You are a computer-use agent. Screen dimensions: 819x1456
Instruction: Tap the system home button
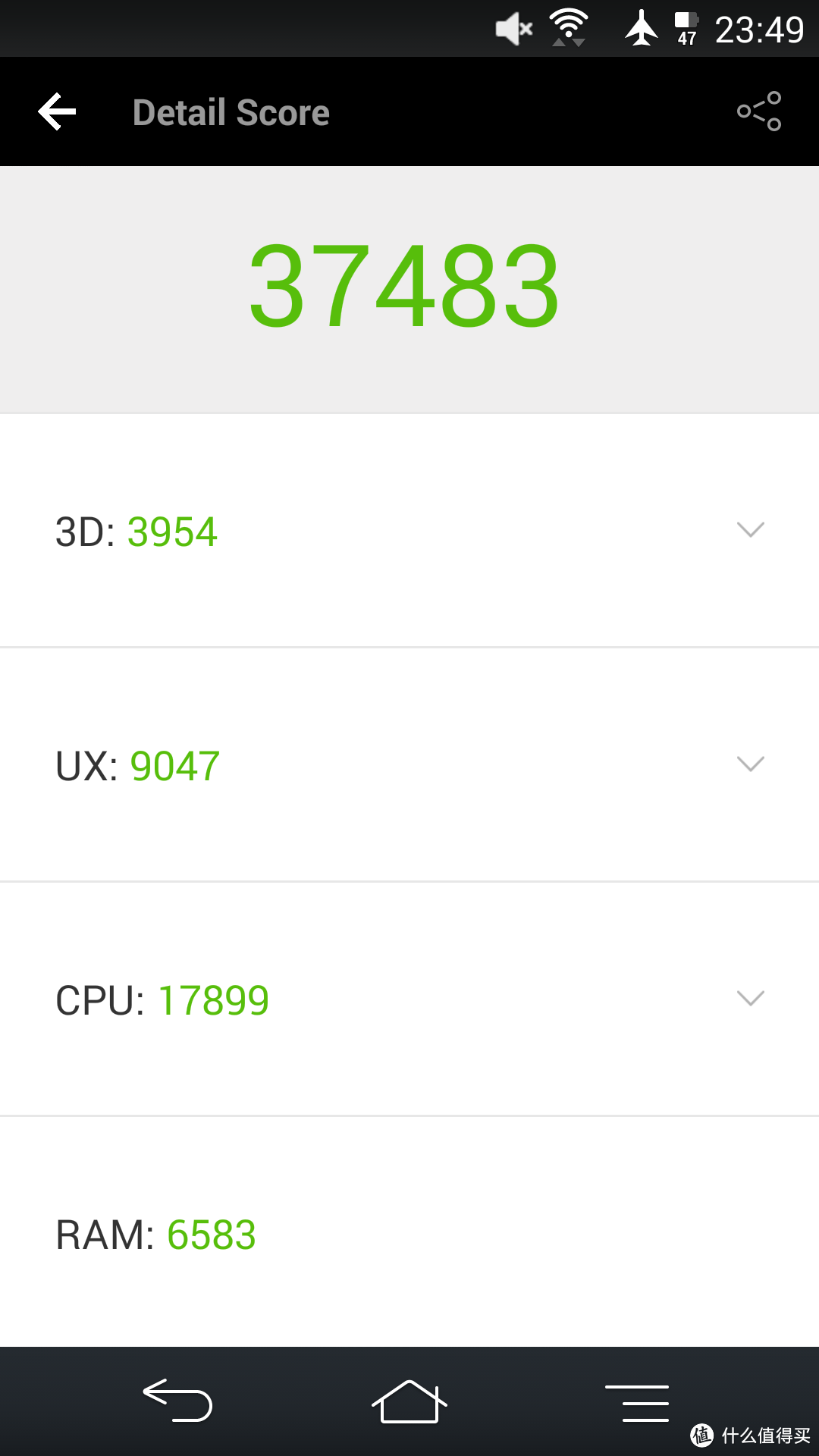point(409,1401)
